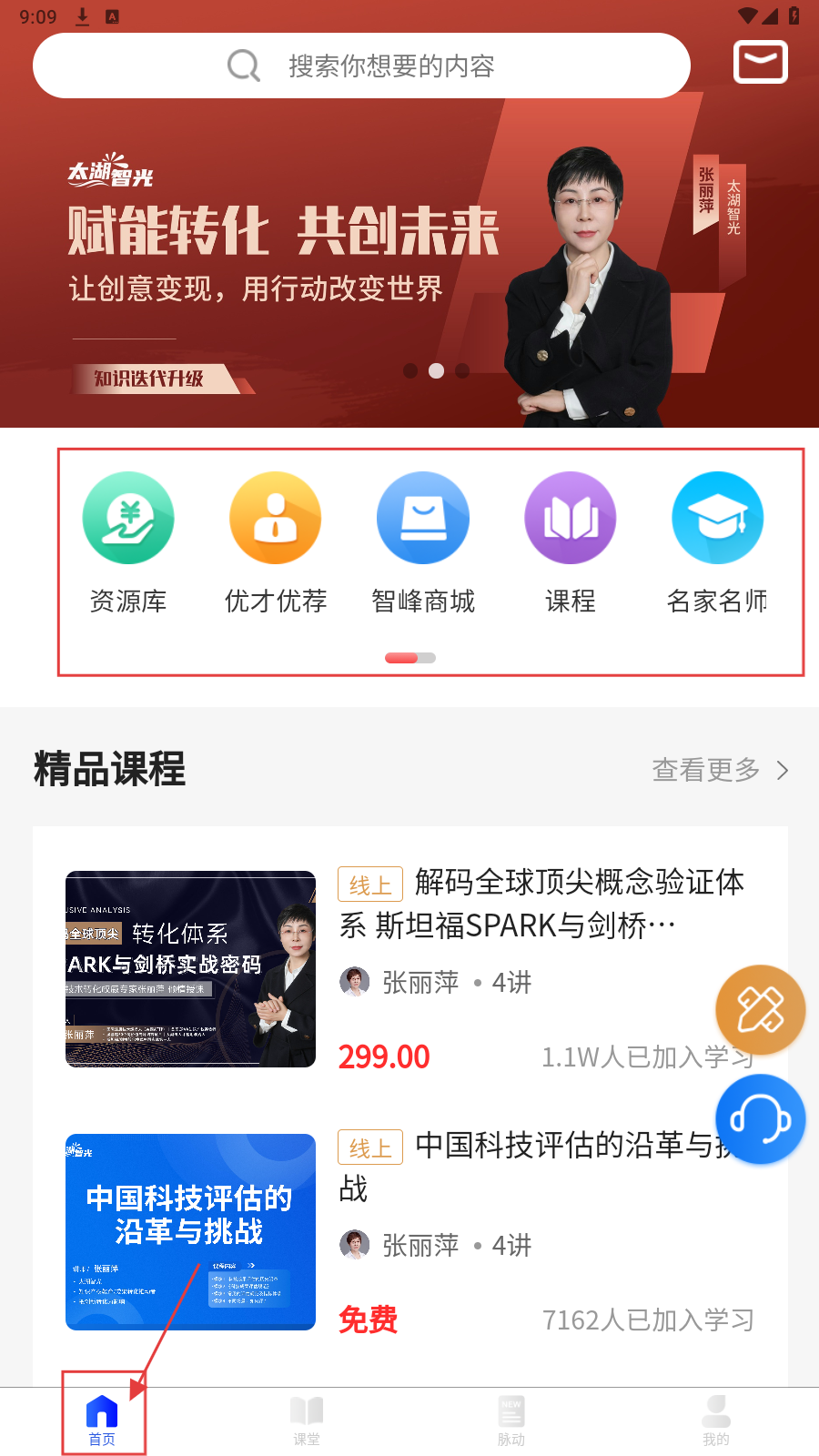The width and height of the screenshot is (819, 1456).
Task: Open the messages envelope icon
Action: point(760,62)
